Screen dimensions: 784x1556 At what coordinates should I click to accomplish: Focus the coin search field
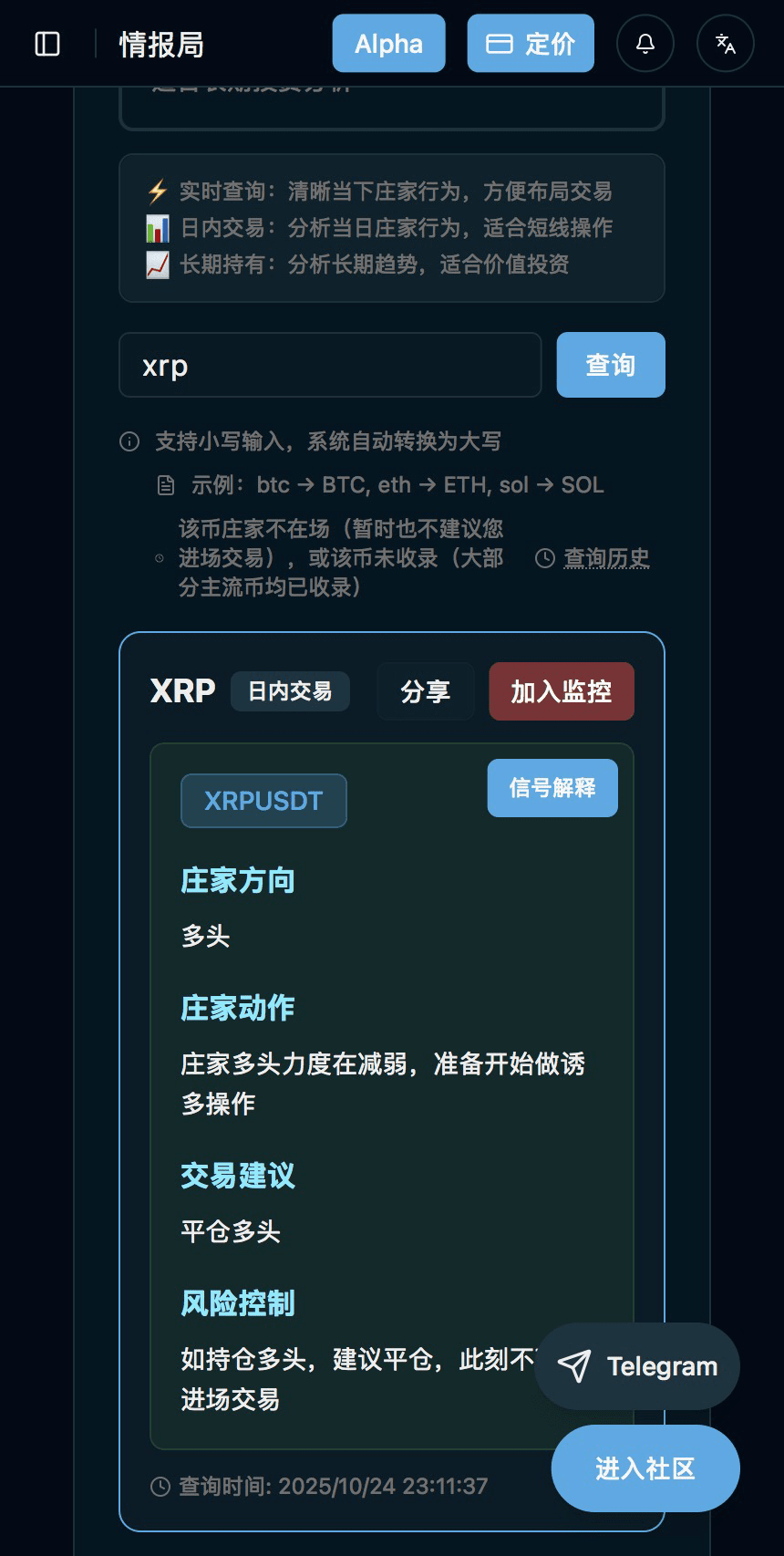tap(330, 365)
